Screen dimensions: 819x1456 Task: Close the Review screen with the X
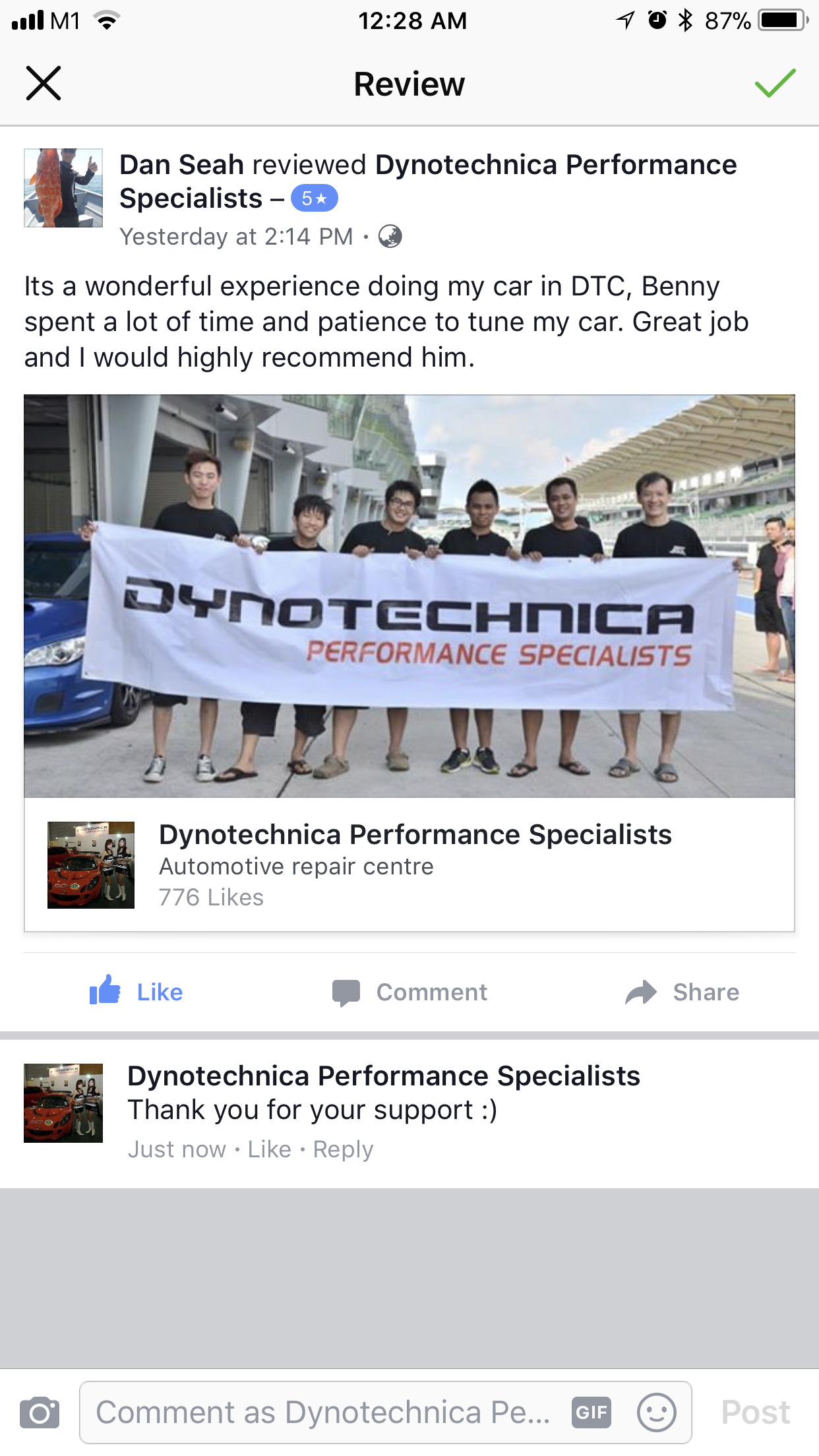pos(44,83)
